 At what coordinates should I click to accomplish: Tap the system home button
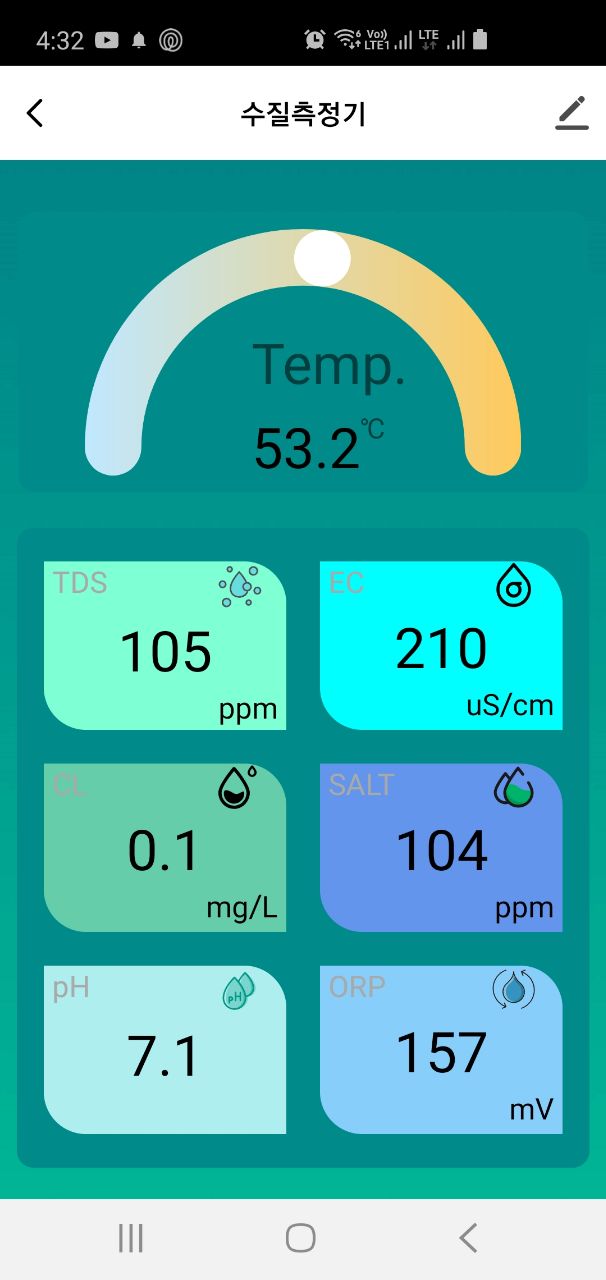pyautogui.click(x=301, y=1238)
